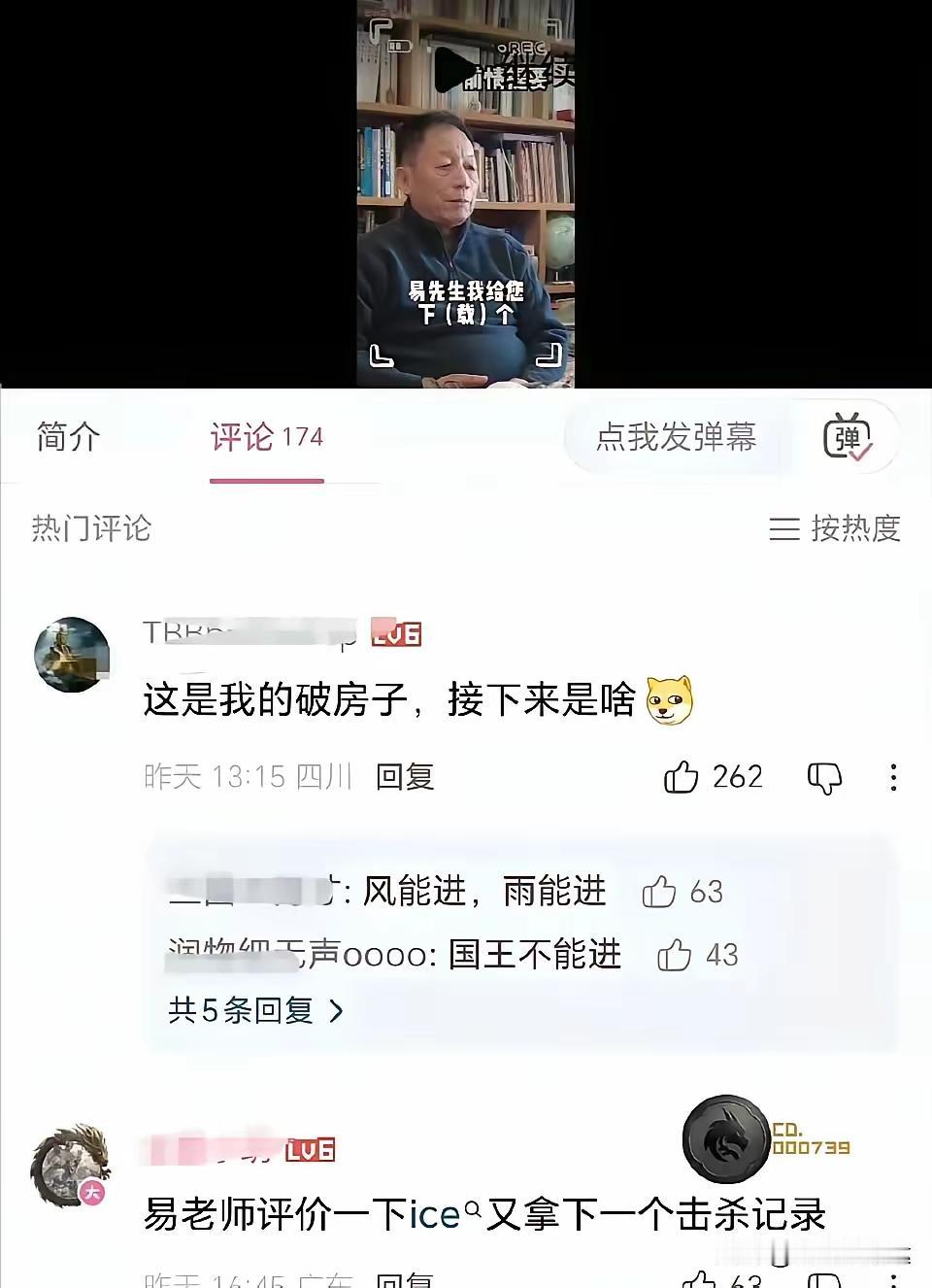
Task: Switch sorting by tapping 按热度
Action: [x=856, y=530]
